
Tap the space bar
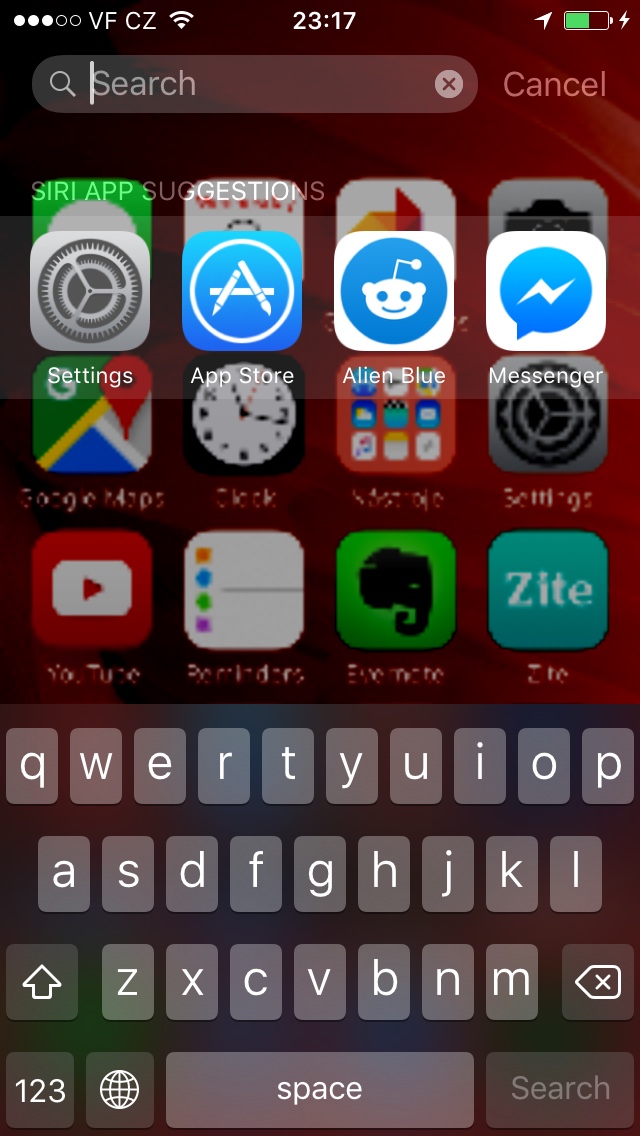coord(320,1090)
